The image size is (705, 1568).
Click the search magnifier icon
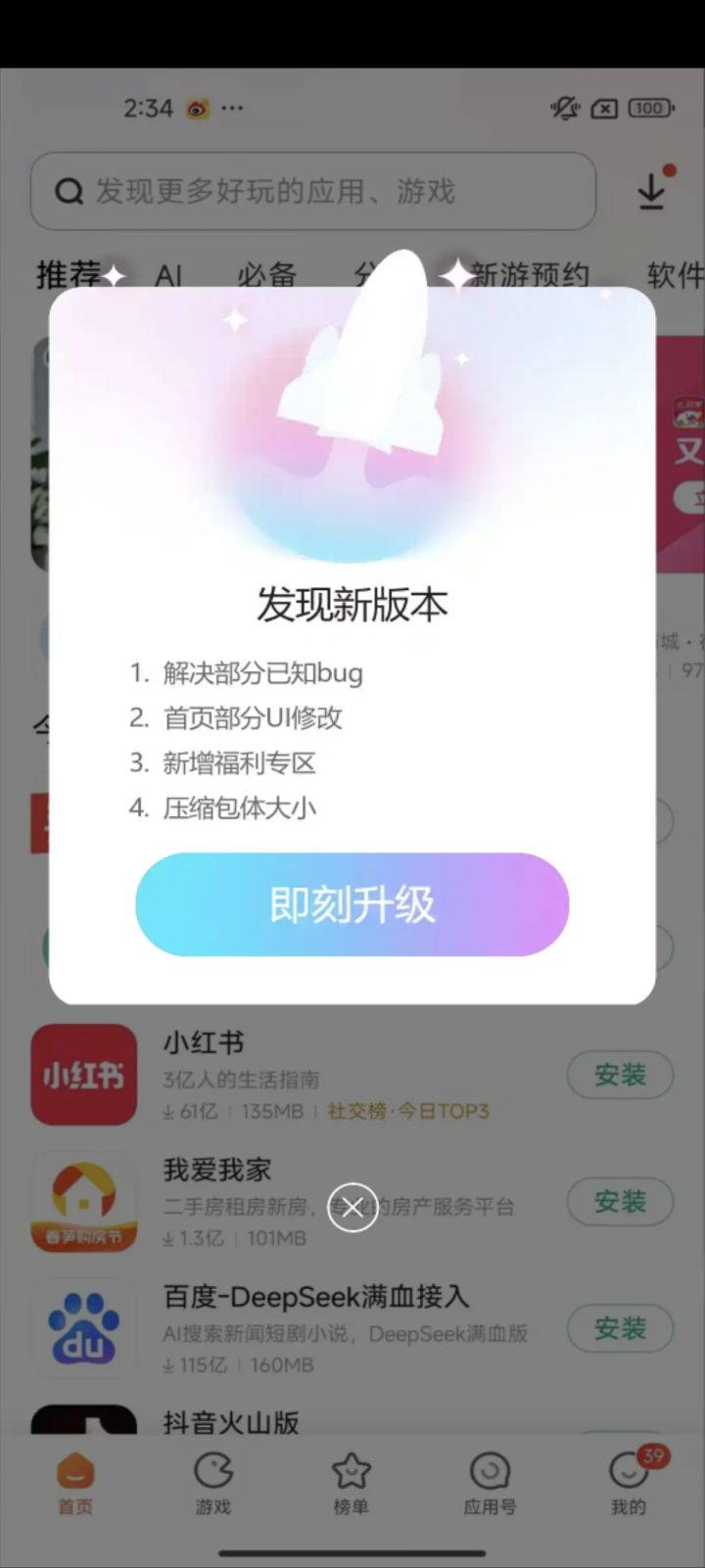pos(68,192)
